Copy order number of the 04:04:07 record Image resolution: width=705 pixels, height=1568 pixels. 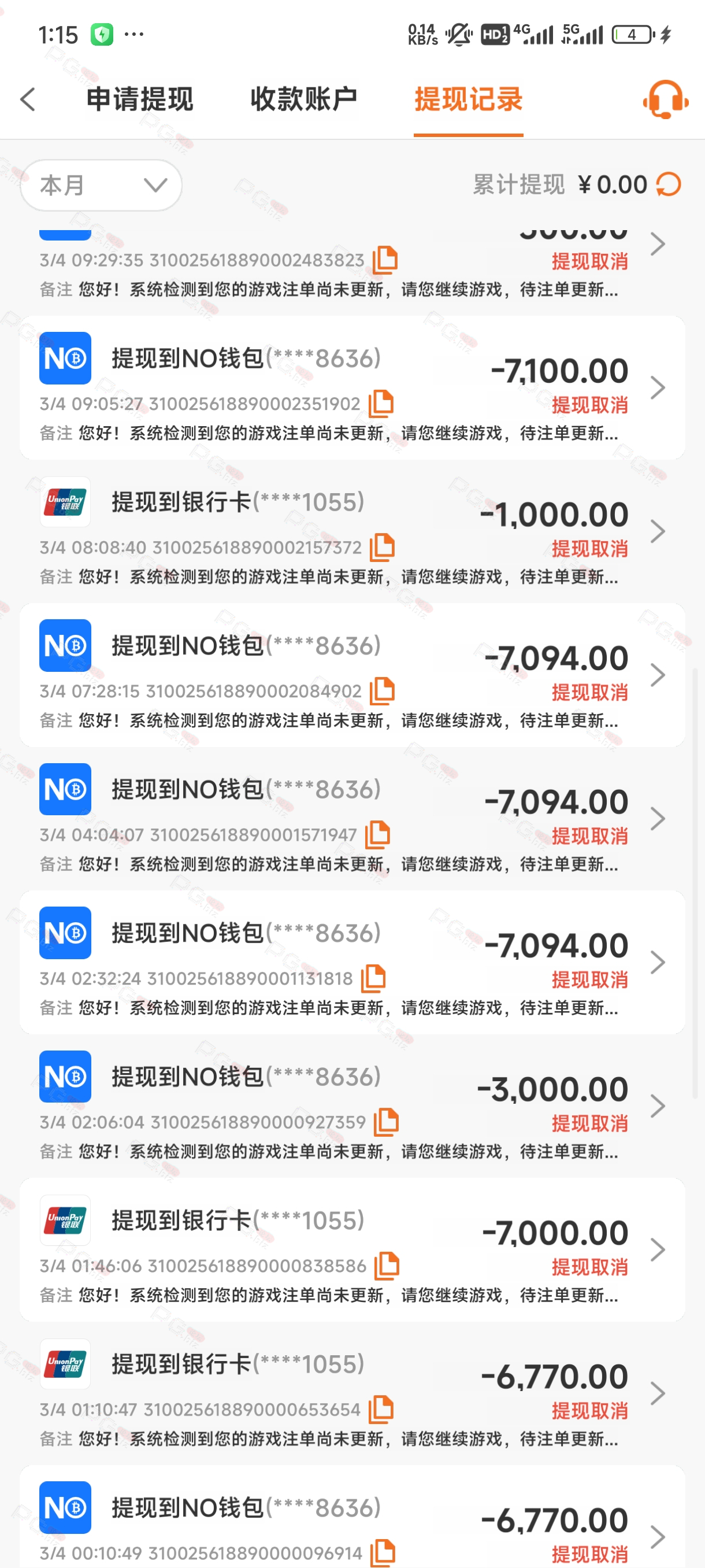pyautogui.click(x=378, y=834)
